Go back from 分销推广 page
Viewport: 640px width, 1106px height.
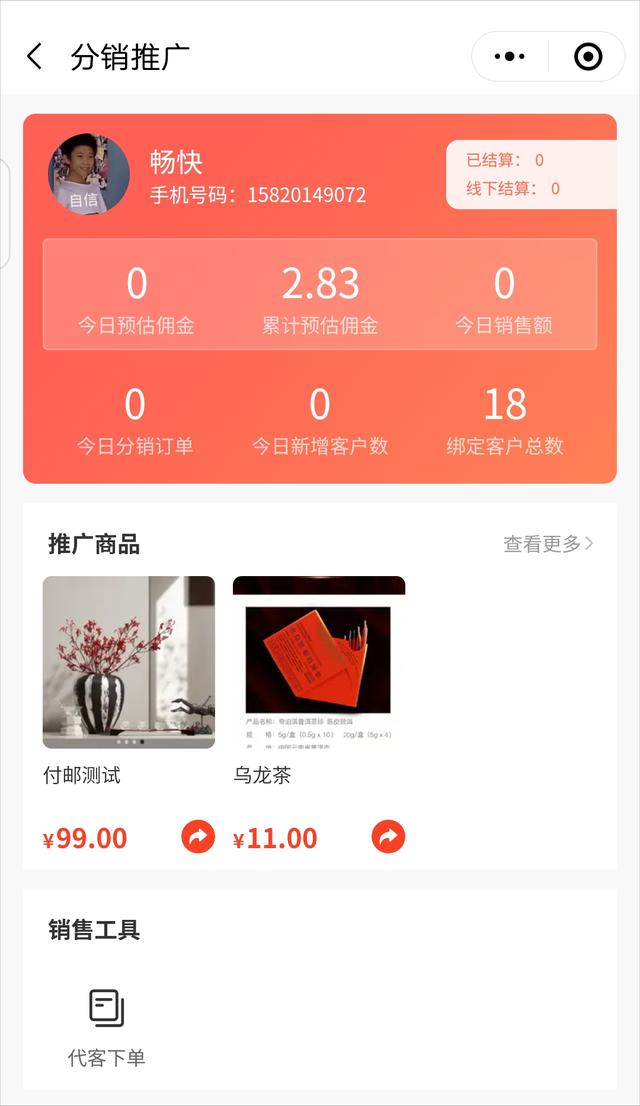pyautogui.click(x=35, y=57)
